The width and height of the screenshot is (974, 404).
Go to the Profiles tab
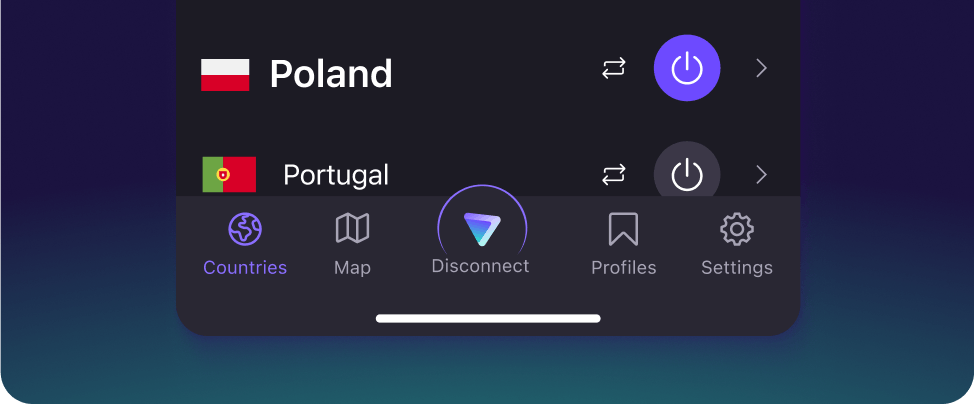(x=623, y=244)
